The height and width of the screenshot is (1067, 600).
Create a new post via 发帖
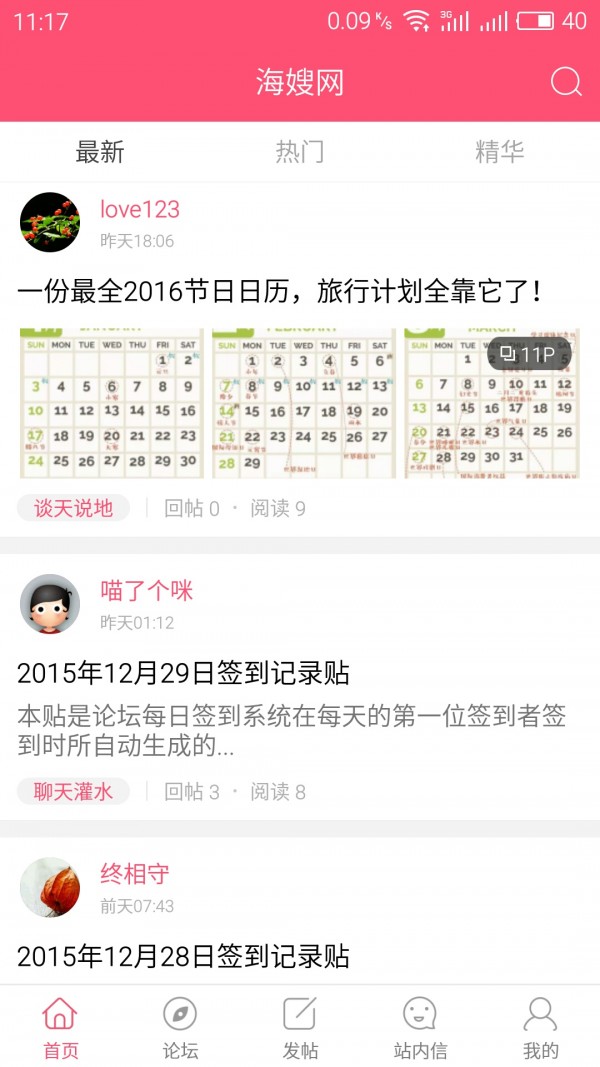300,1028
